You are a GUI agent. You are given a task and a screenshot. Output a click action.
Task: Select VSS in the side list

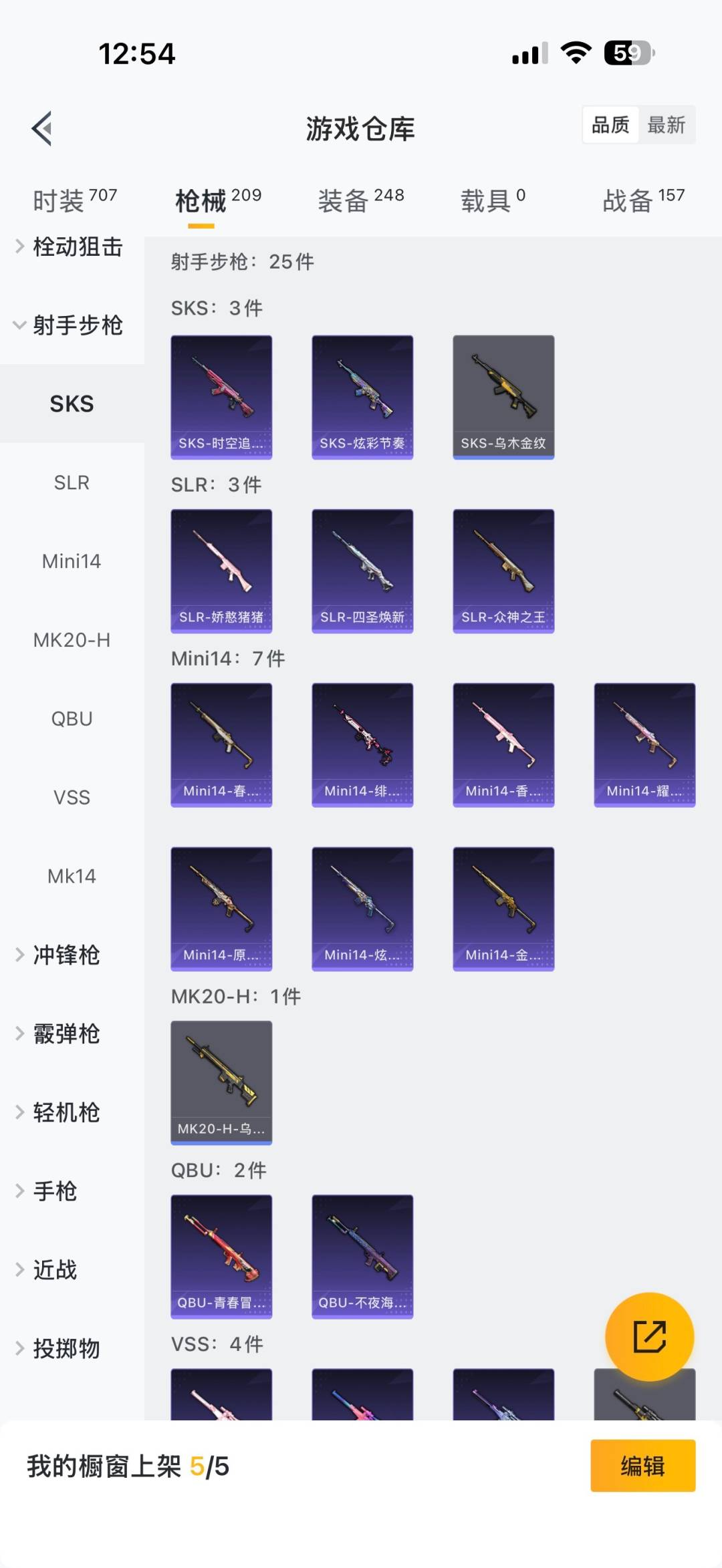72,797
